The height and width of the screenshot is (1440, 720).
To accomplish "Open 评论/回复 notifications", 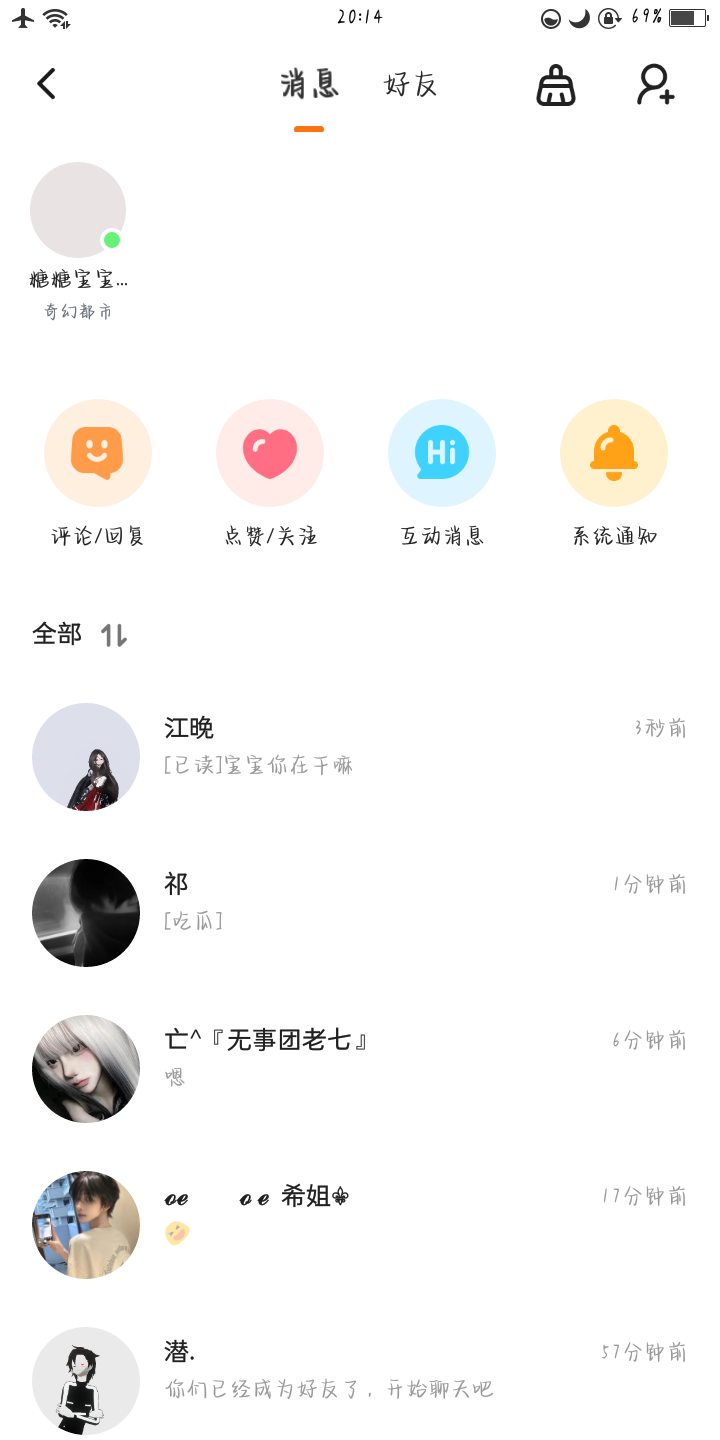I will [98, 454].
